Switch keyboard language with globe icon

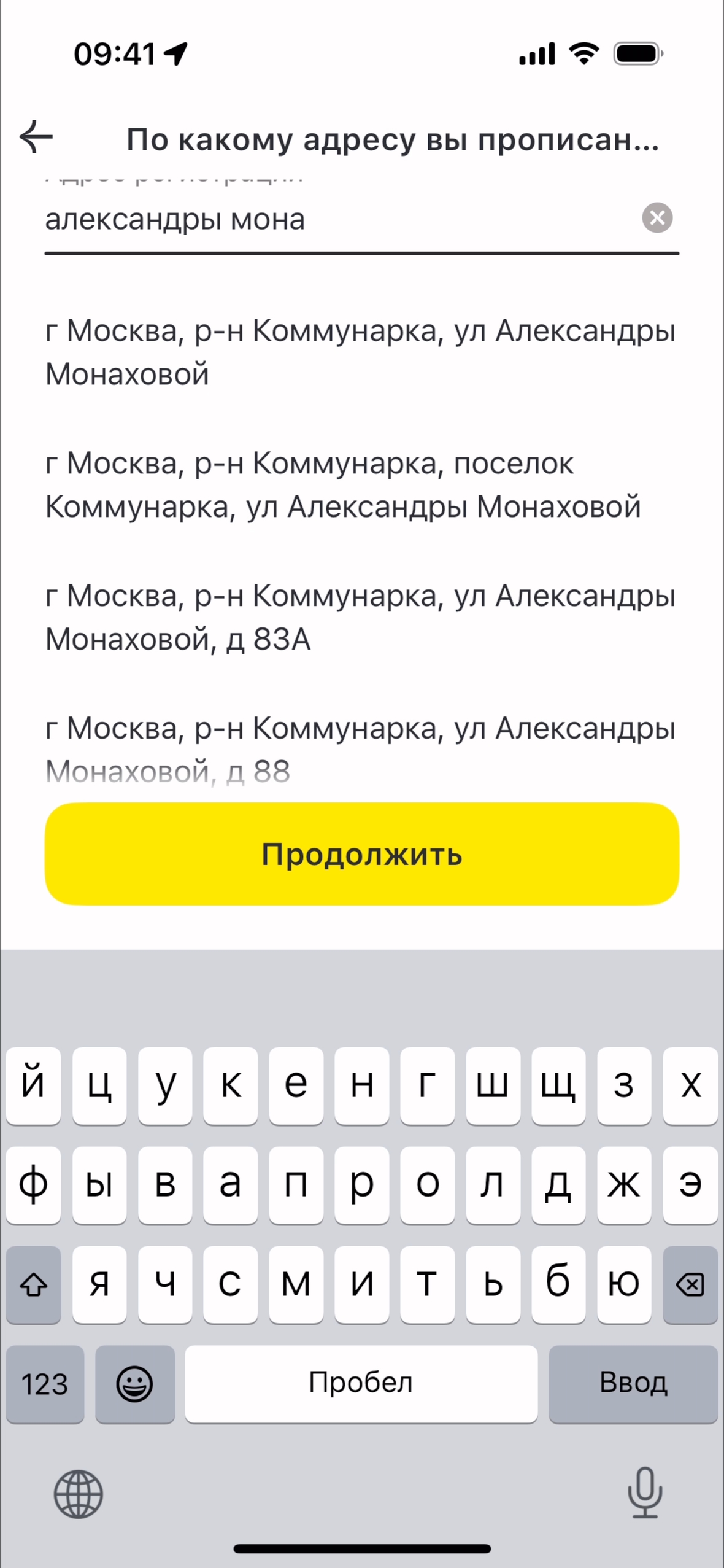79,1494
